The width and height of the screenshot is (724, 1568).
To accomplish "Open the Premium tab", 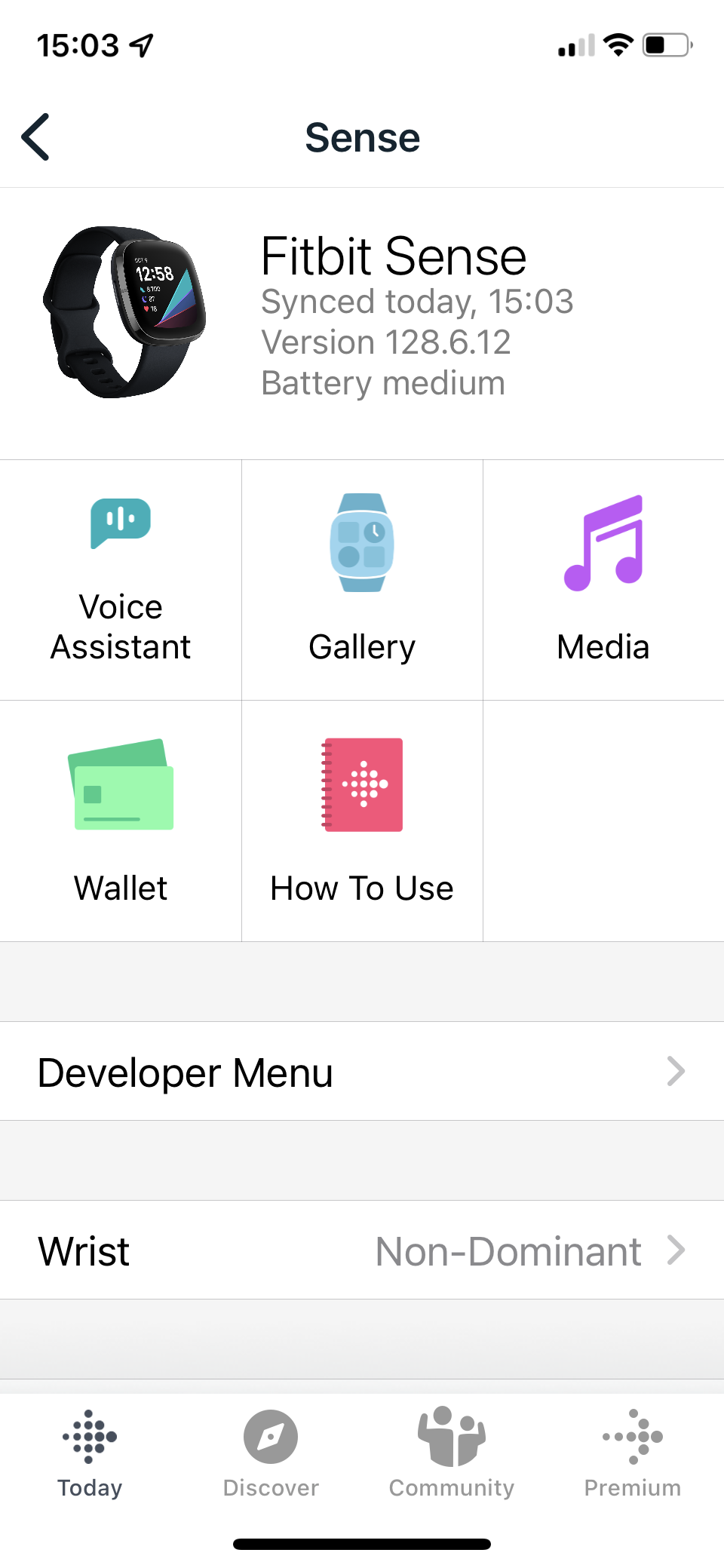I will [632, 1453].
